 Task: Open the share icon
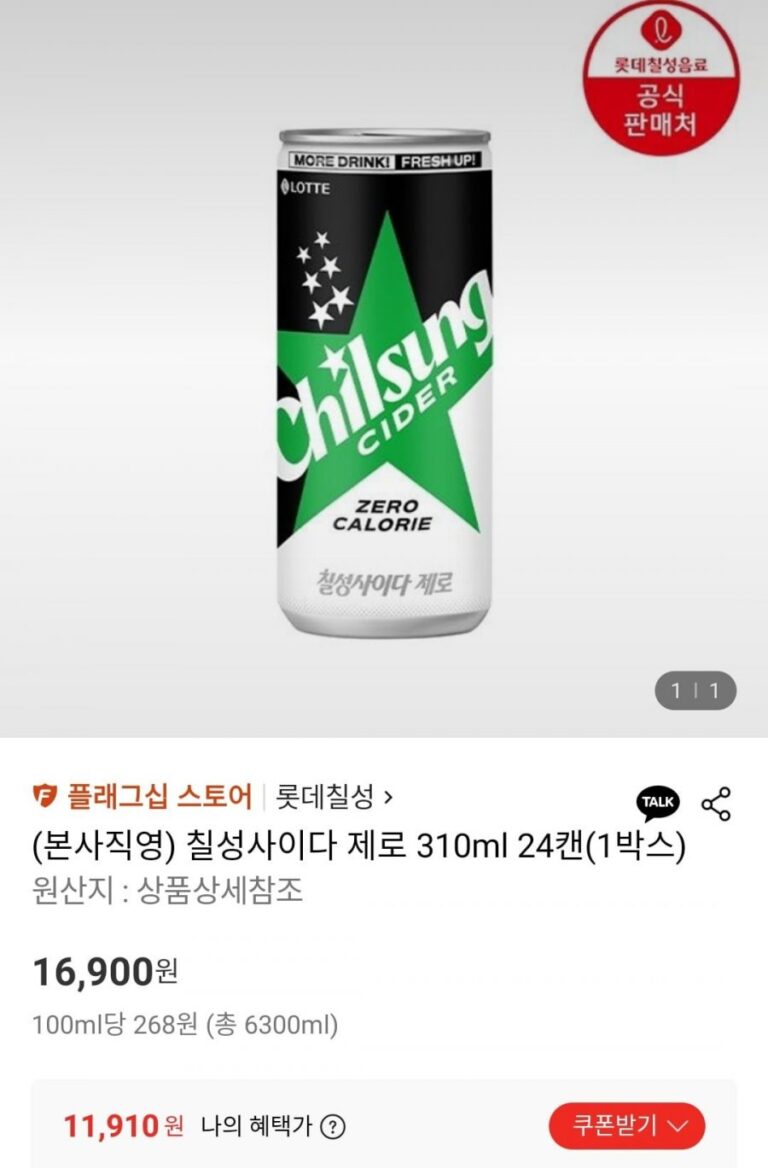716,803
